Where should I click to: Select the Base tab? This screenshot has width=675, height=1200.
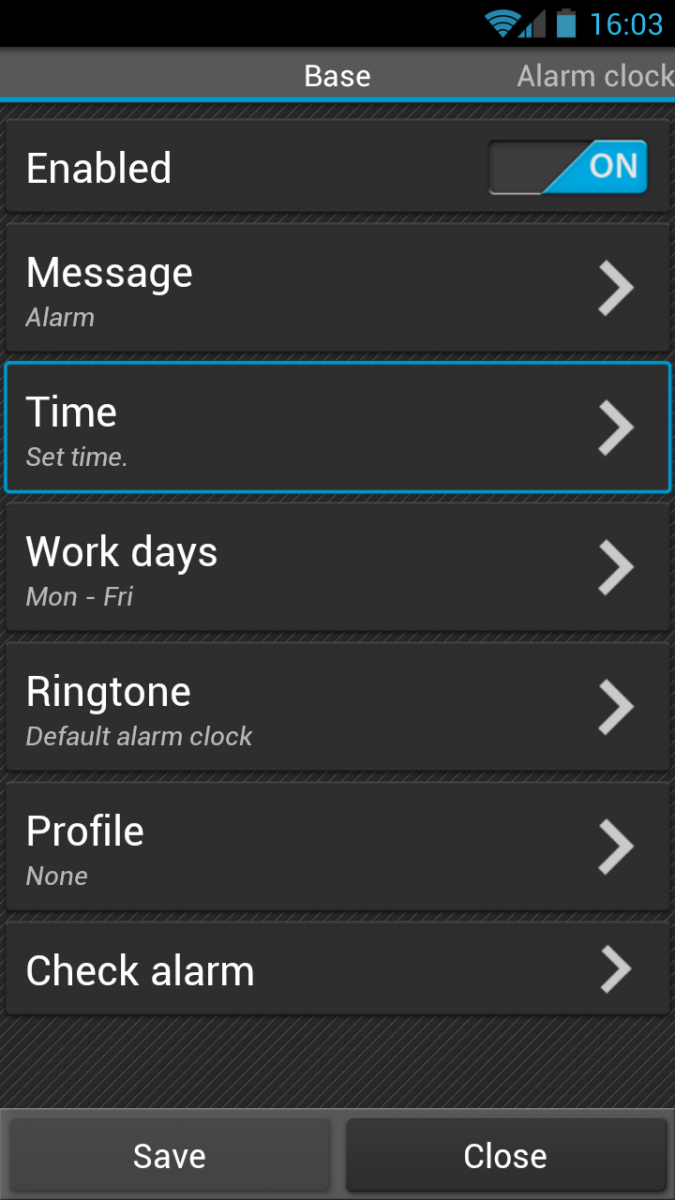coord(337,76)
